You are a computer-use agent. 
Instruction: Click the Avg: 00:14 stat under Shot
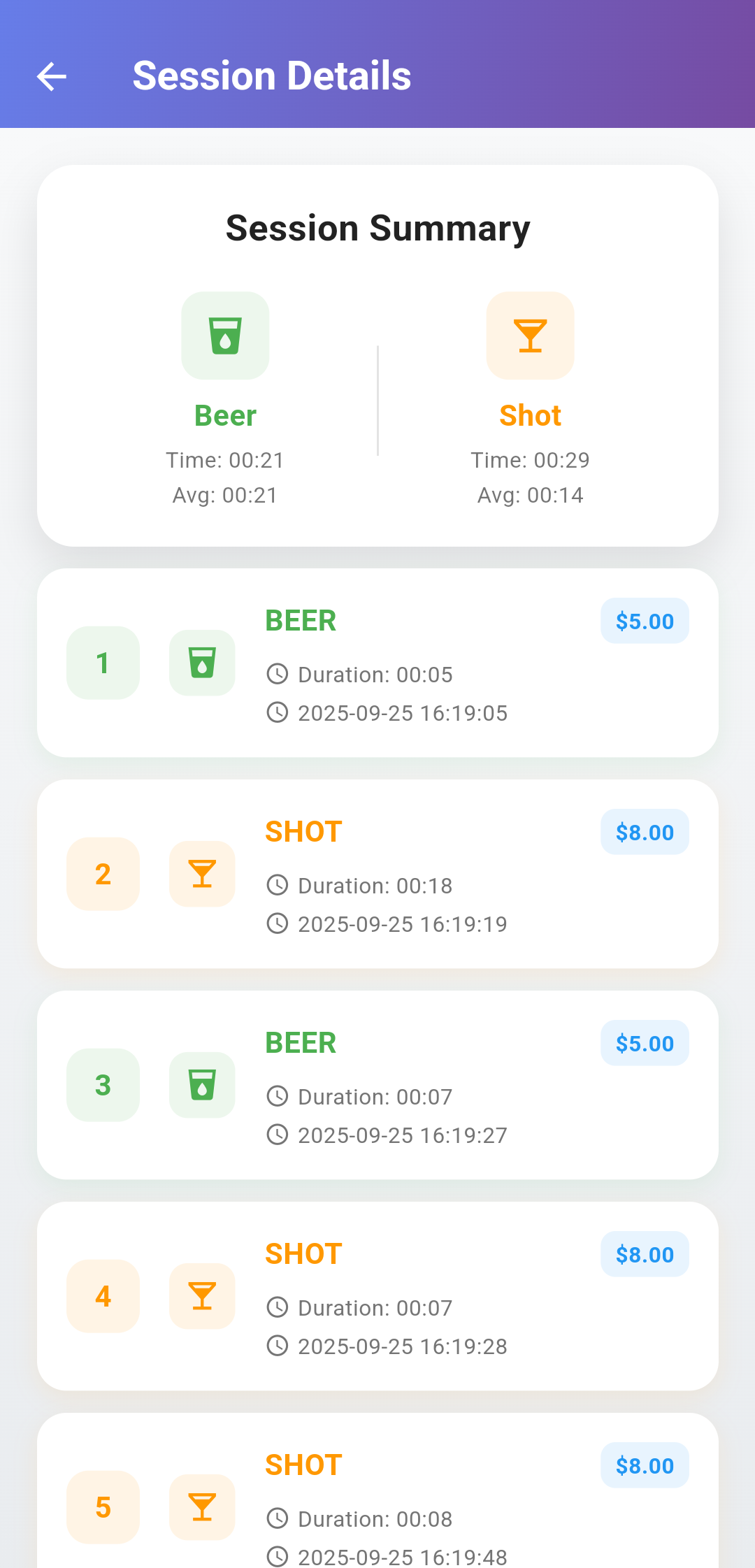[530, 495]
